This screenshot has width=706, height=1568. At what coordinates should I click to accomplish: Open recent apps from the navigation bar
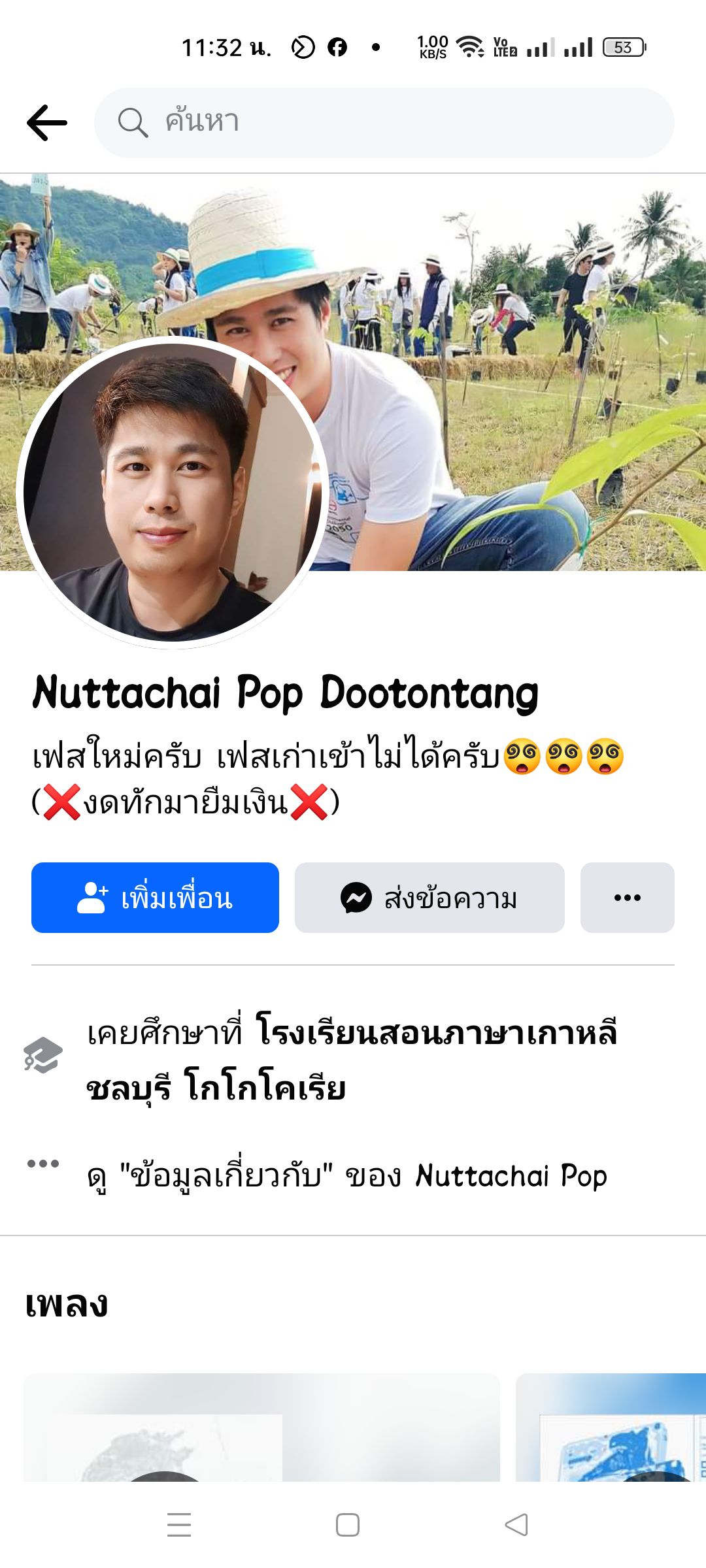tap(179, 1525)
